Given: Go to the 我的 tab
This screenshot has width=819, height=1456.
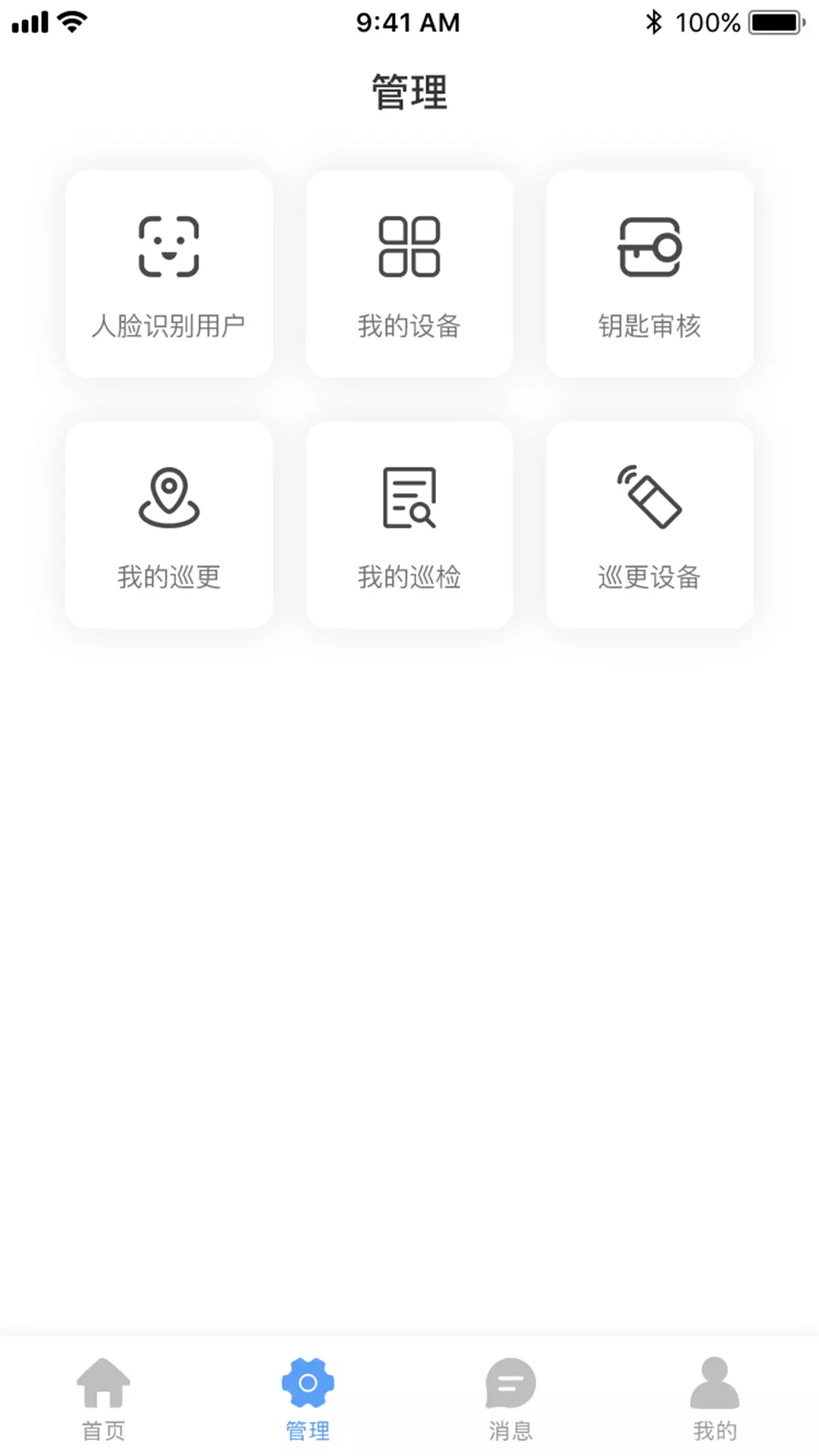Looking at the screenshot, I should (714, 1399).
